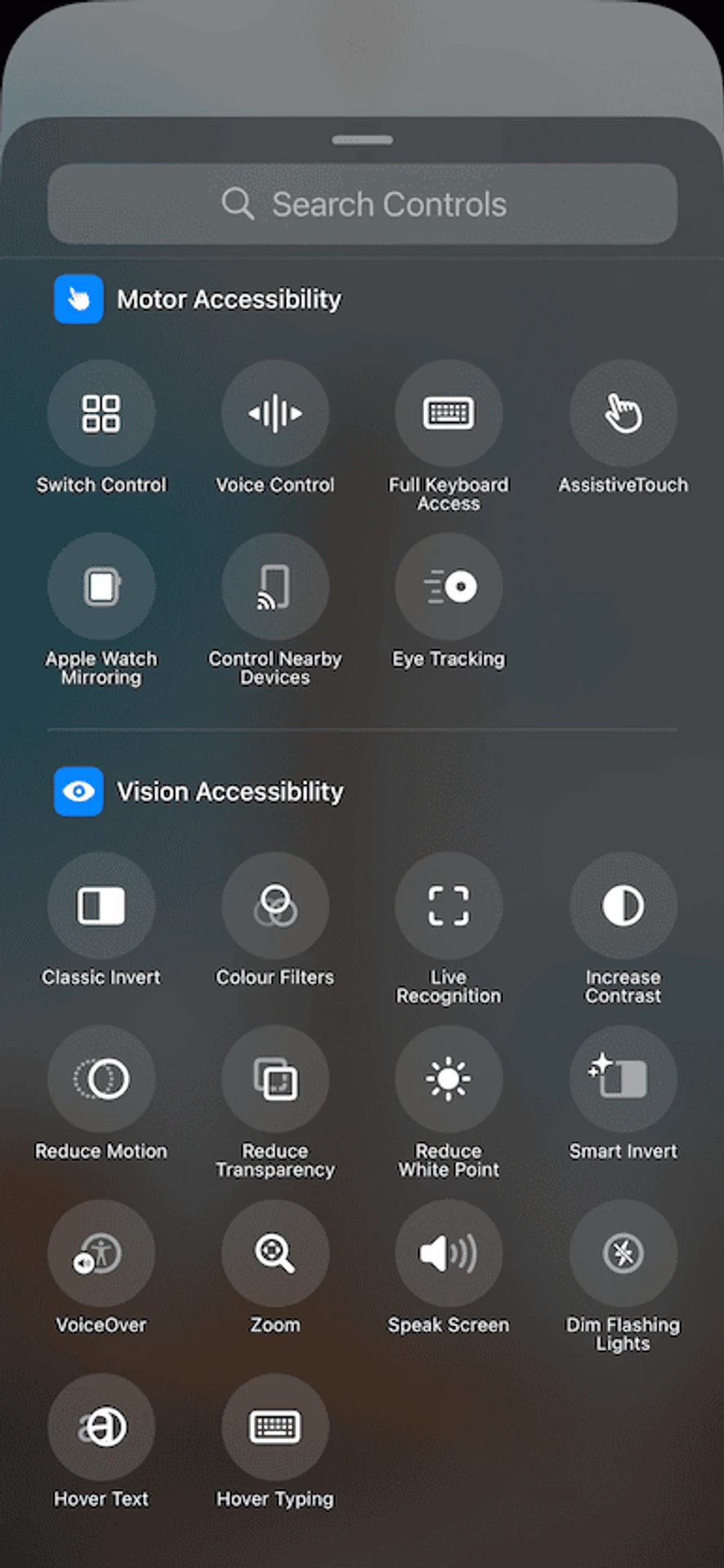
Task: Choose Control Nearby Devices
Action: [275, 586]
